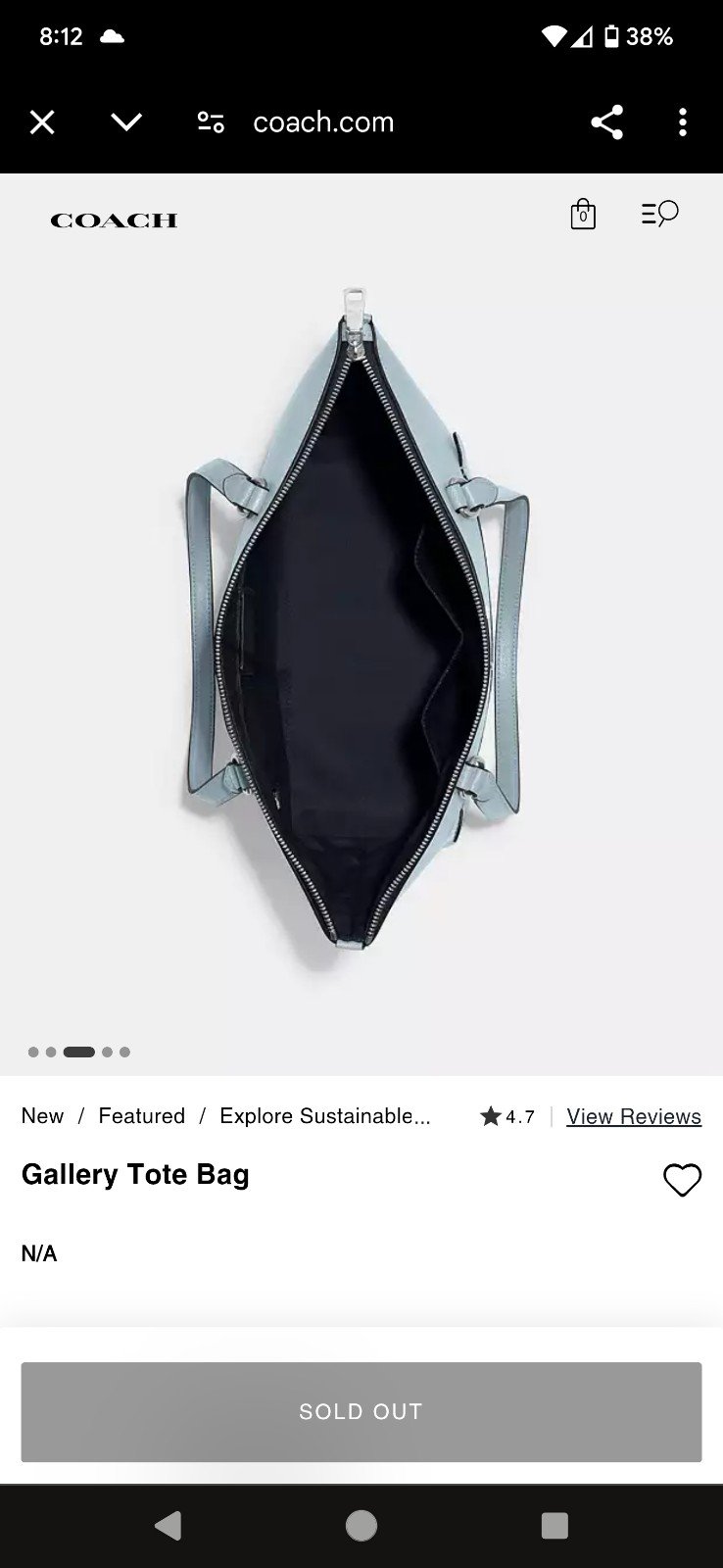Tap the Sold Out button

361,1412
